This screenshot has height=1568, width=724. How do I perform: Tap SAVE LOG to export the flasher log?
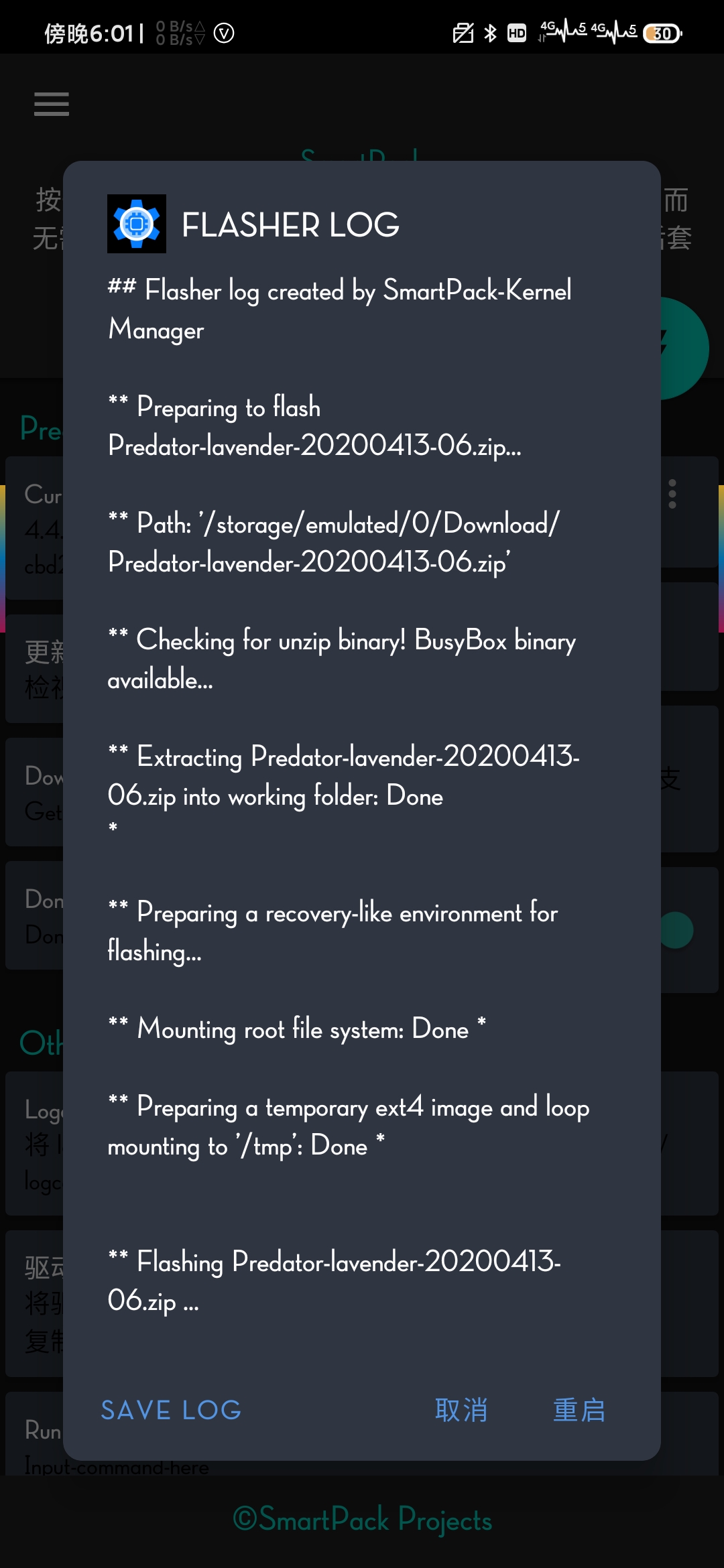click(170, 1411)
